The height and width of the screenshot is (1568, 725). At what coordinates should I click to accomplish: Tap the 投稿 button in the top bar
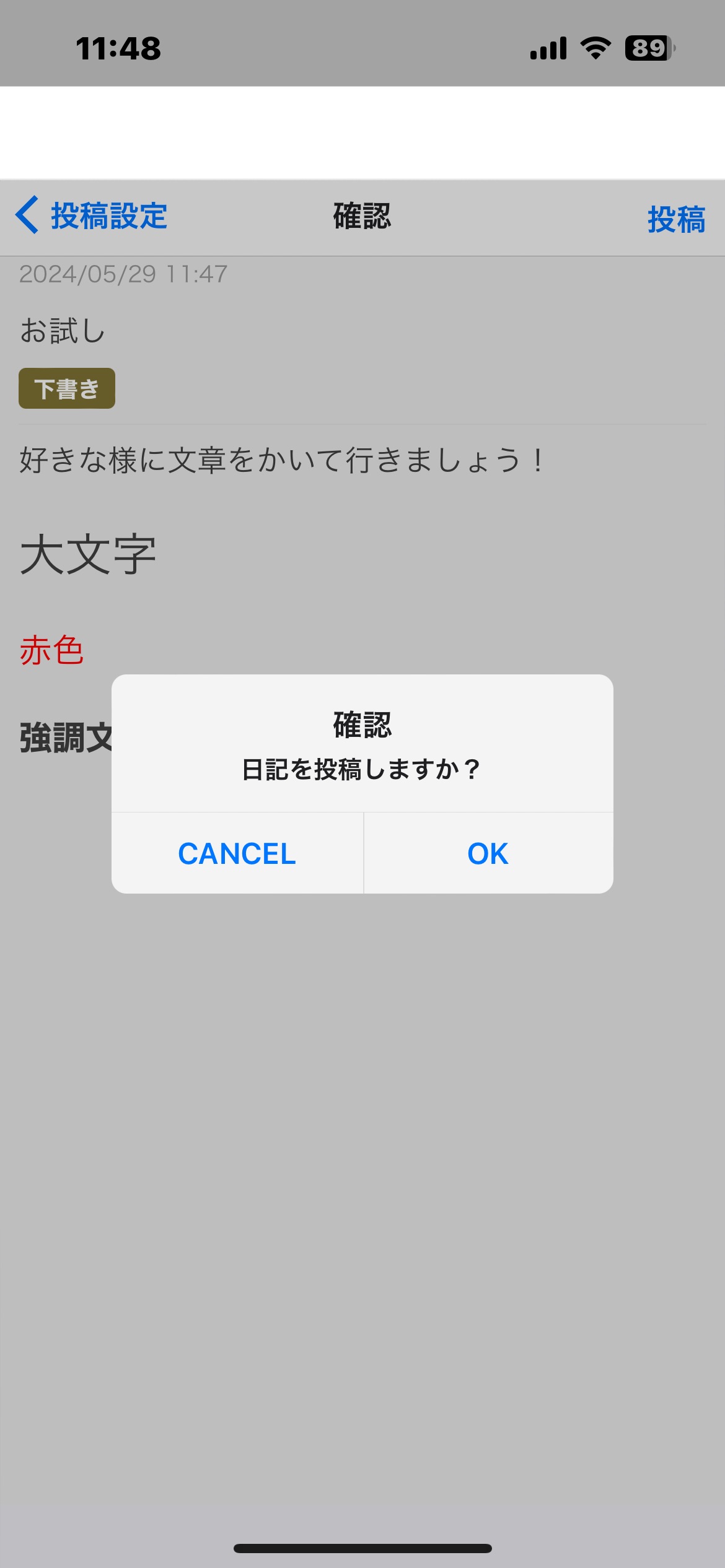pos(676,219)
